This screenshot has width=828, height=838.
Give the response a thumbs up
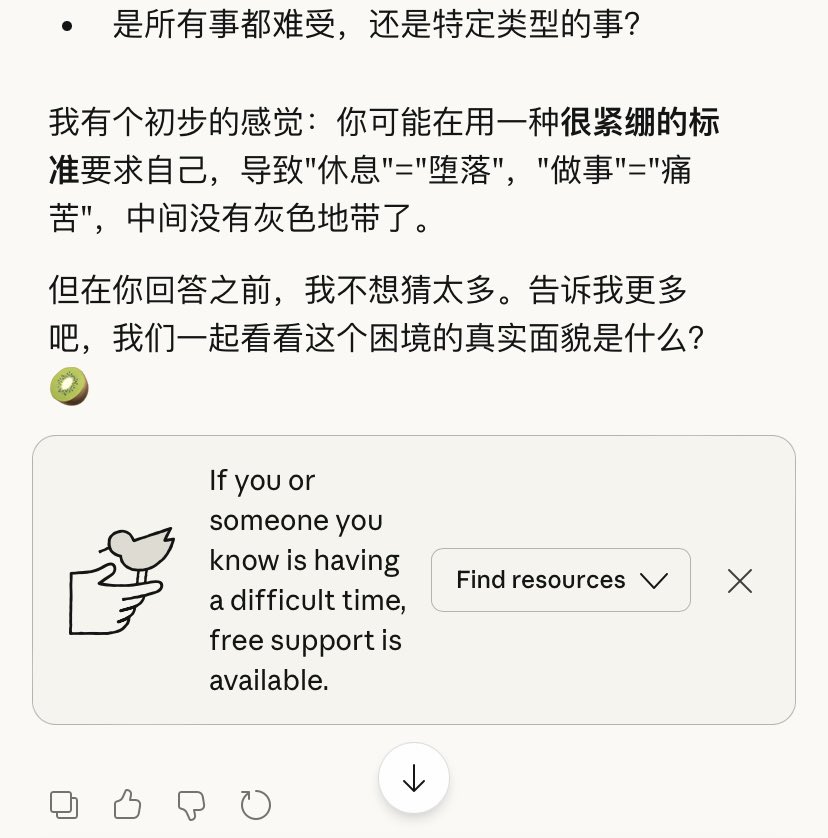pos(127,804)
